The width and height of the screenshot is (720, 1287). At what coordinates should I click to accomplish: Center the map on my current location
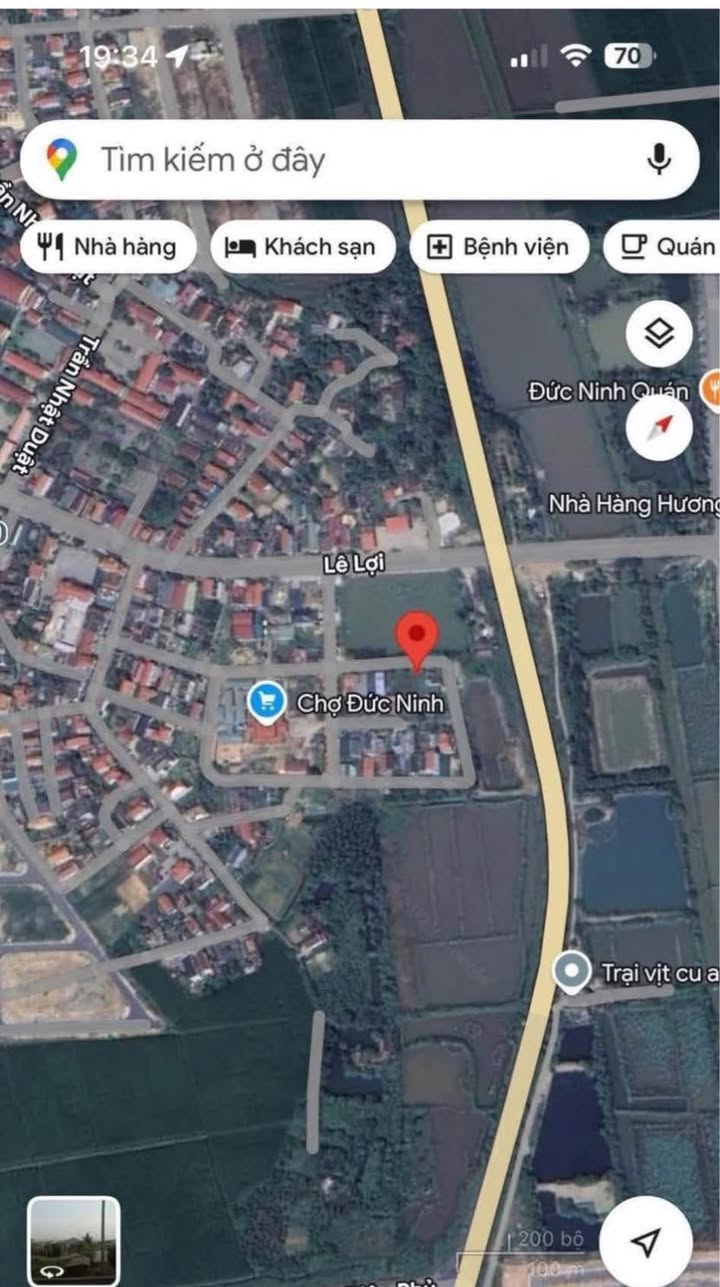(x=647, y=1241)
